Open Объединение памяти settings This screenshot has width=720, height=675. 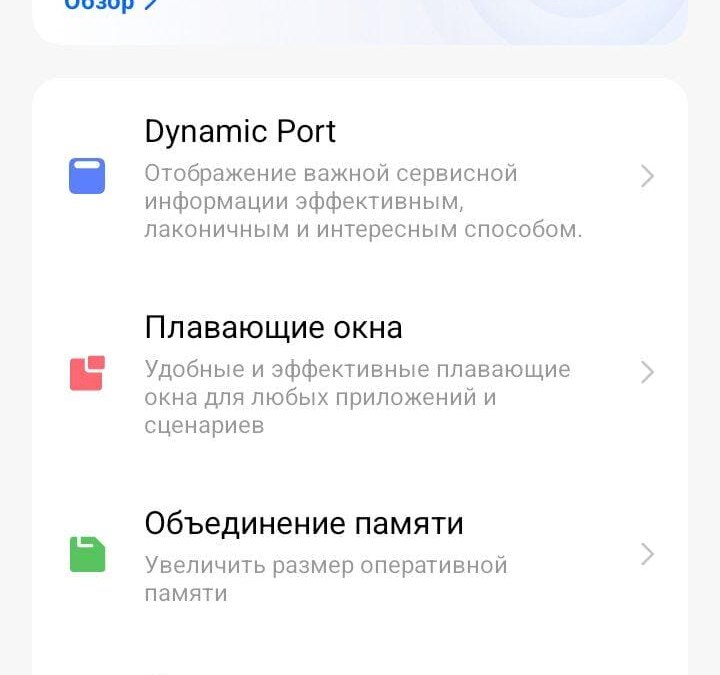[360, 553]
